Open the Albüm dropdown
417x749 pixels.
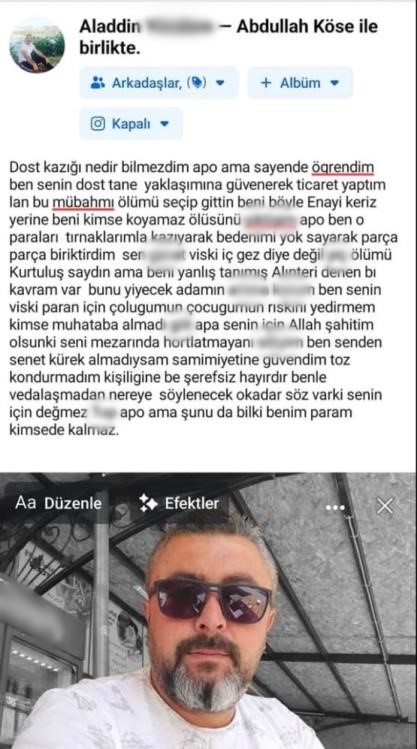point(299,83)
